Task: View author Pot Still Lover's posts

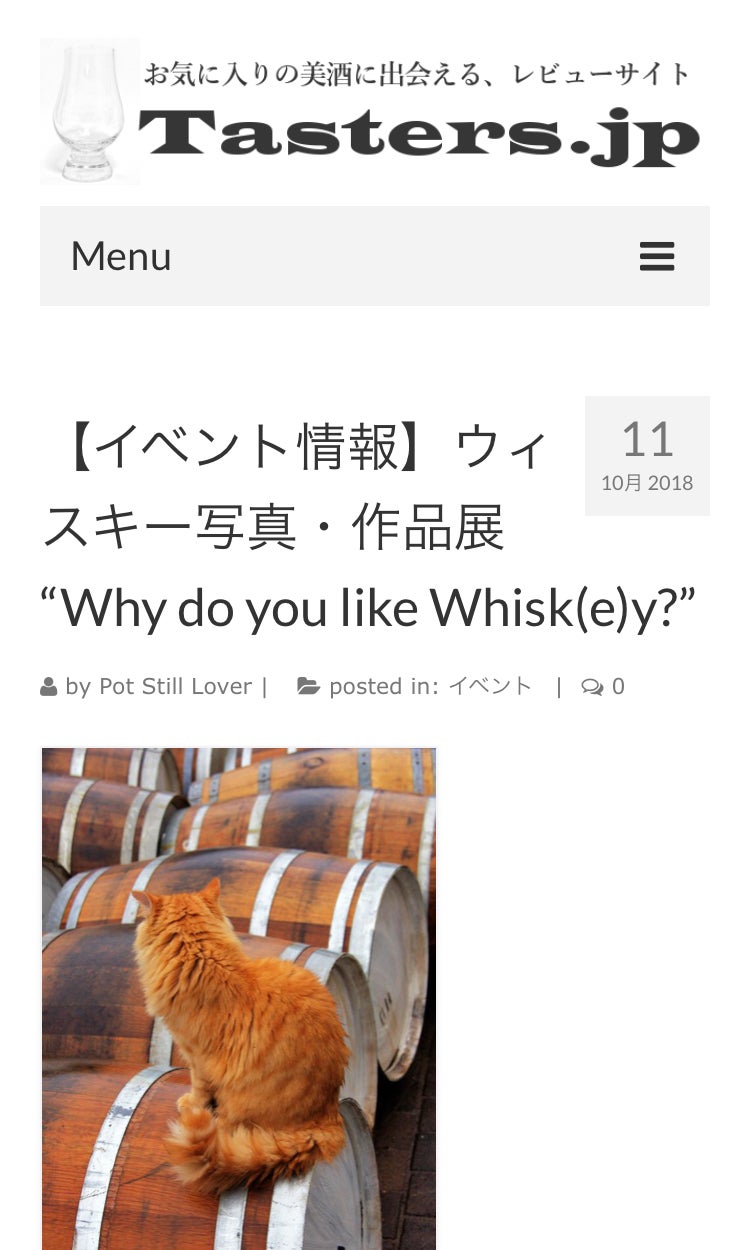Action: tap(175, 687)
